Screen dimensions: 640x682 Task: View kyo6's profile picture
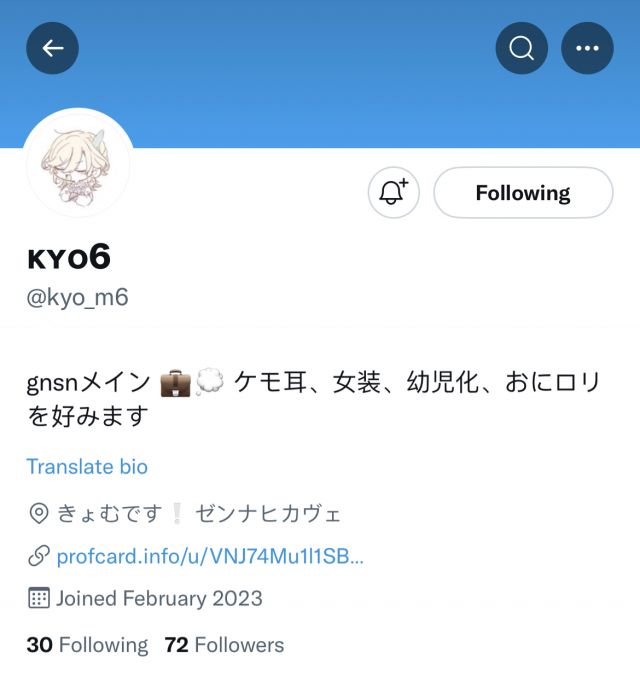tap(78, 165)
